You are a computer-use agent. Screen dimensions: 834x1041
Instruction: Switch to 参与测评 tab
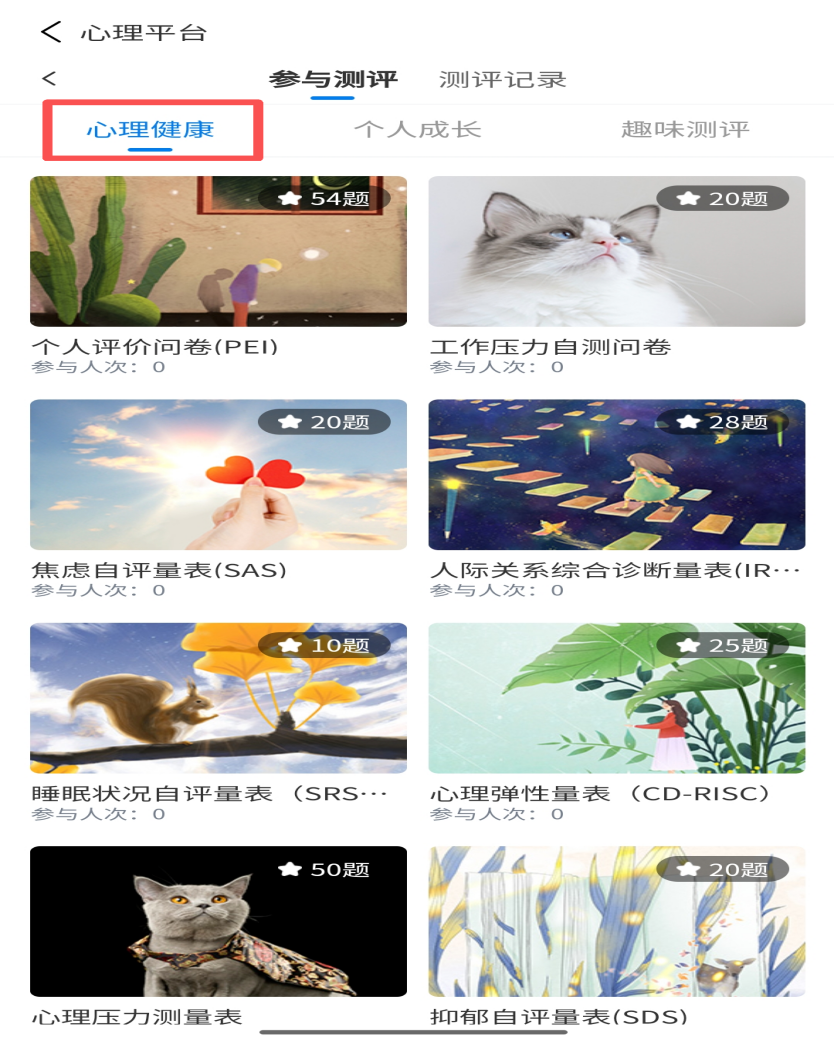point(333,80)
